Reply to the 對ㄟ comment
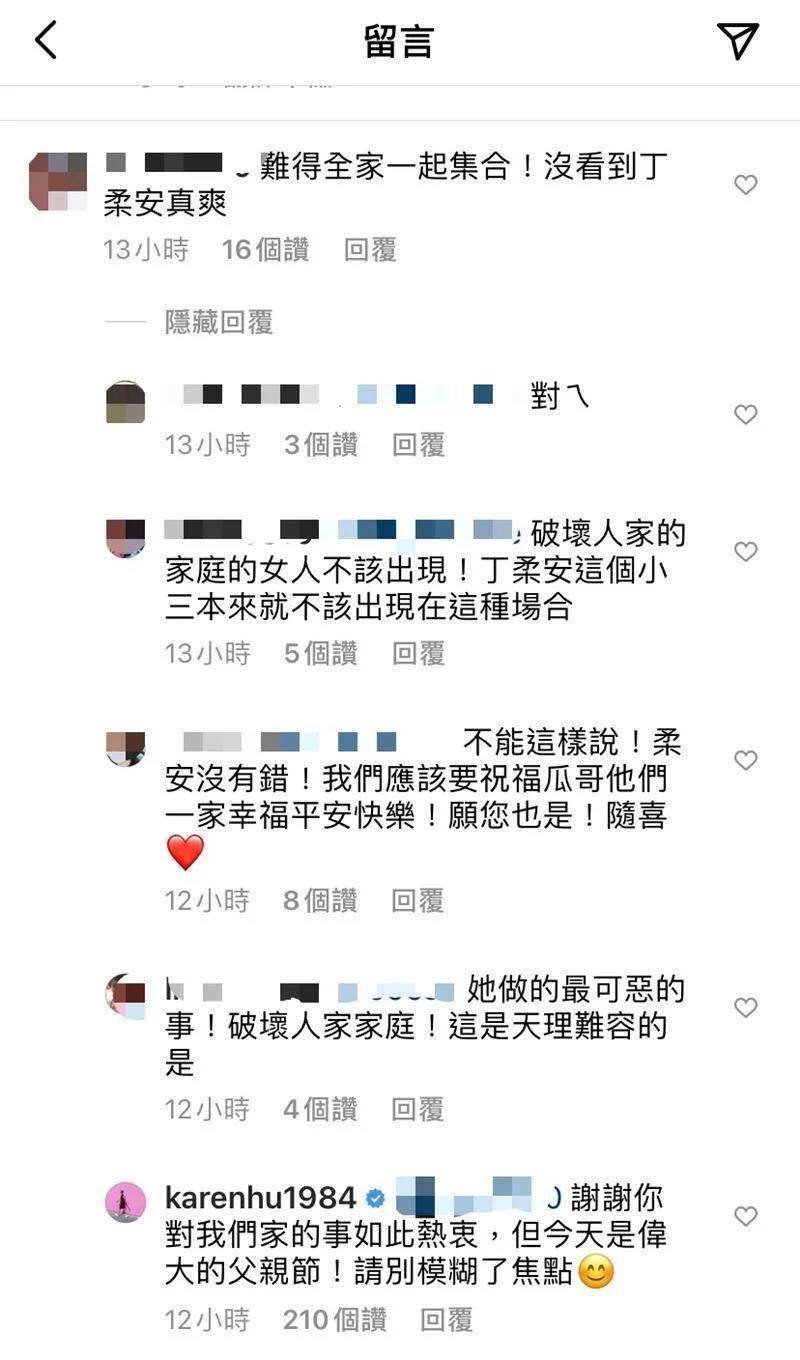 (x=418, y=445)
